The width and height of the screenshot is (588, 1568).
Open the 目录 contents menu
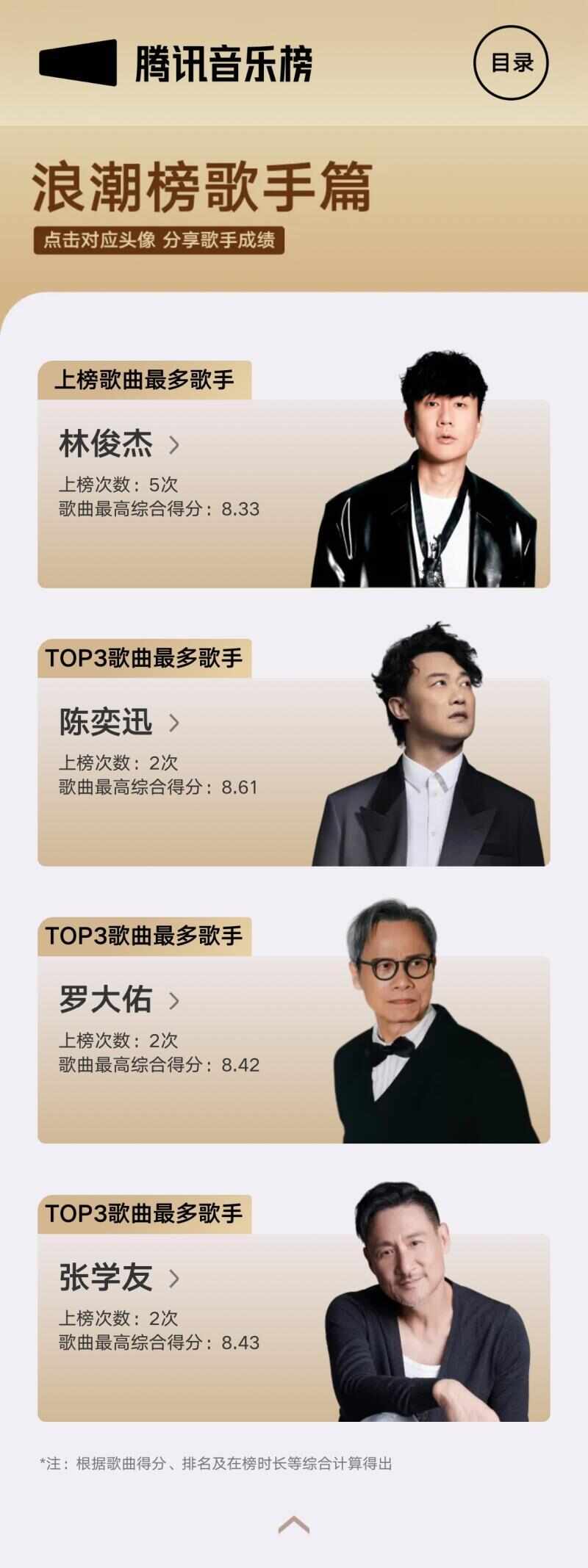[x=512, y=62]
